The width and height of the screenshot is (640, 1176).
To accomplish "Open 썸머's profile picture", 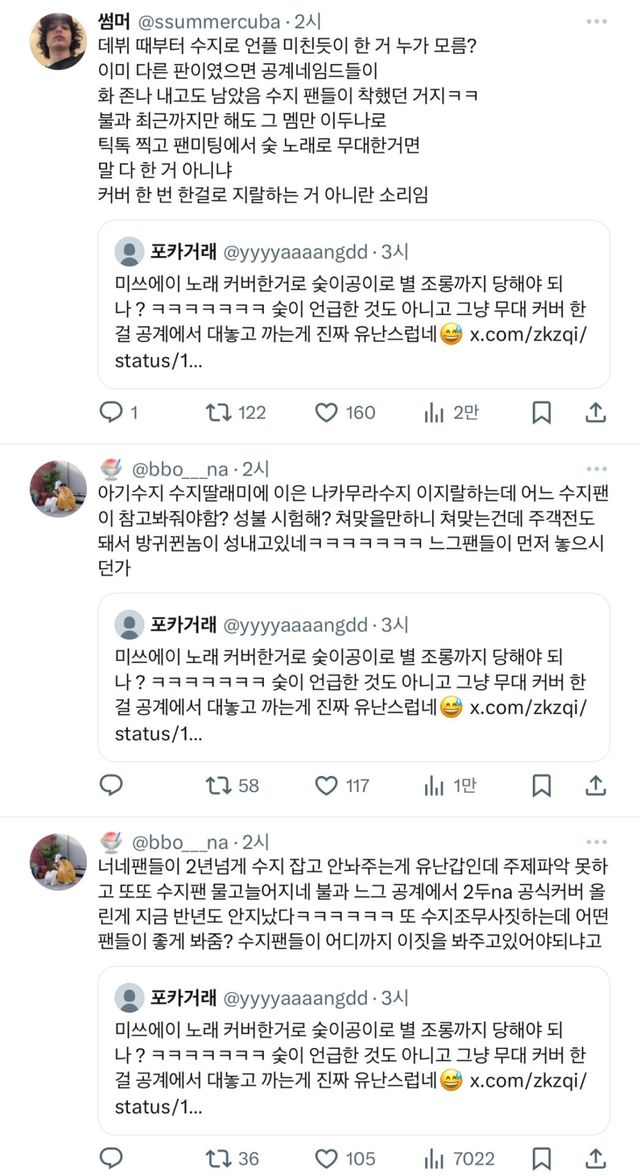I will (58, 41).
